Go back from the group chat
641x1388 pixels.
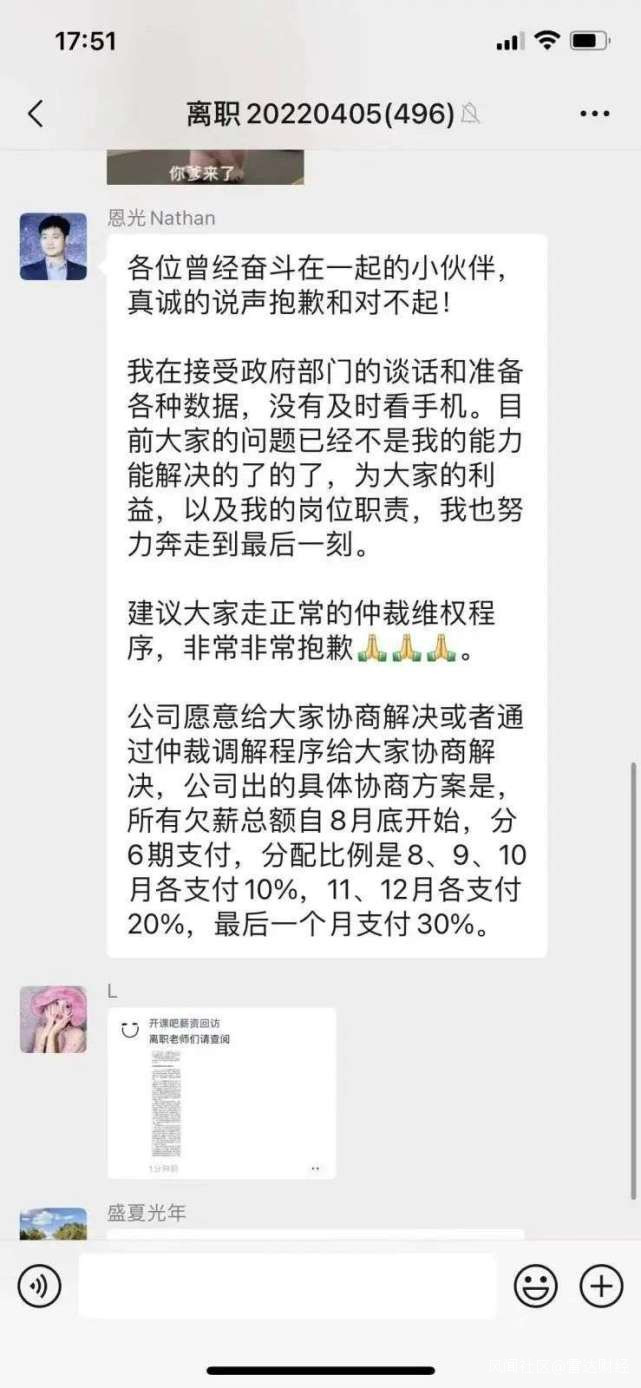click(35, 114)
